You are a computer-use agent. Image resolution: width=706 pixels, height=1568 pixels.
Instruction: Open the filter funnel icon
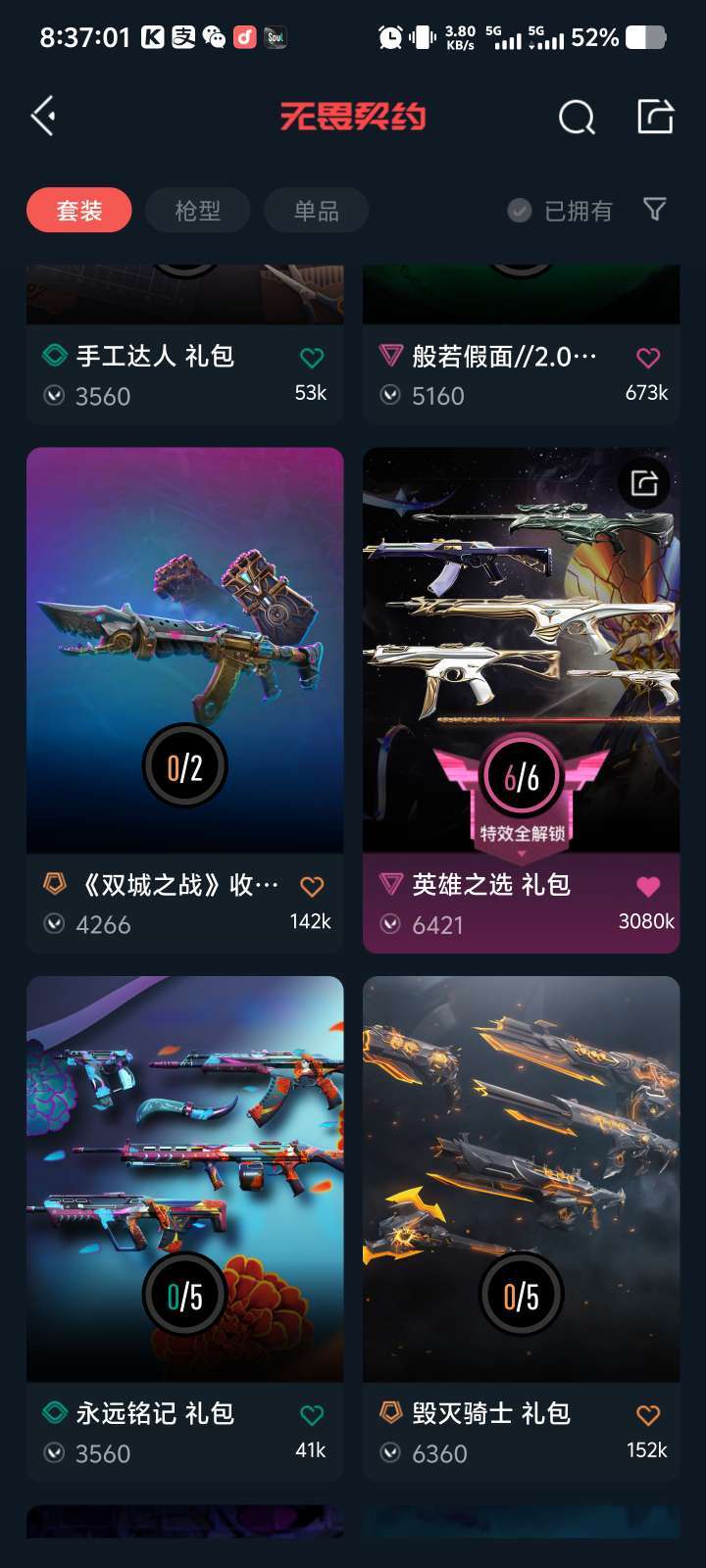pos(654,209)
